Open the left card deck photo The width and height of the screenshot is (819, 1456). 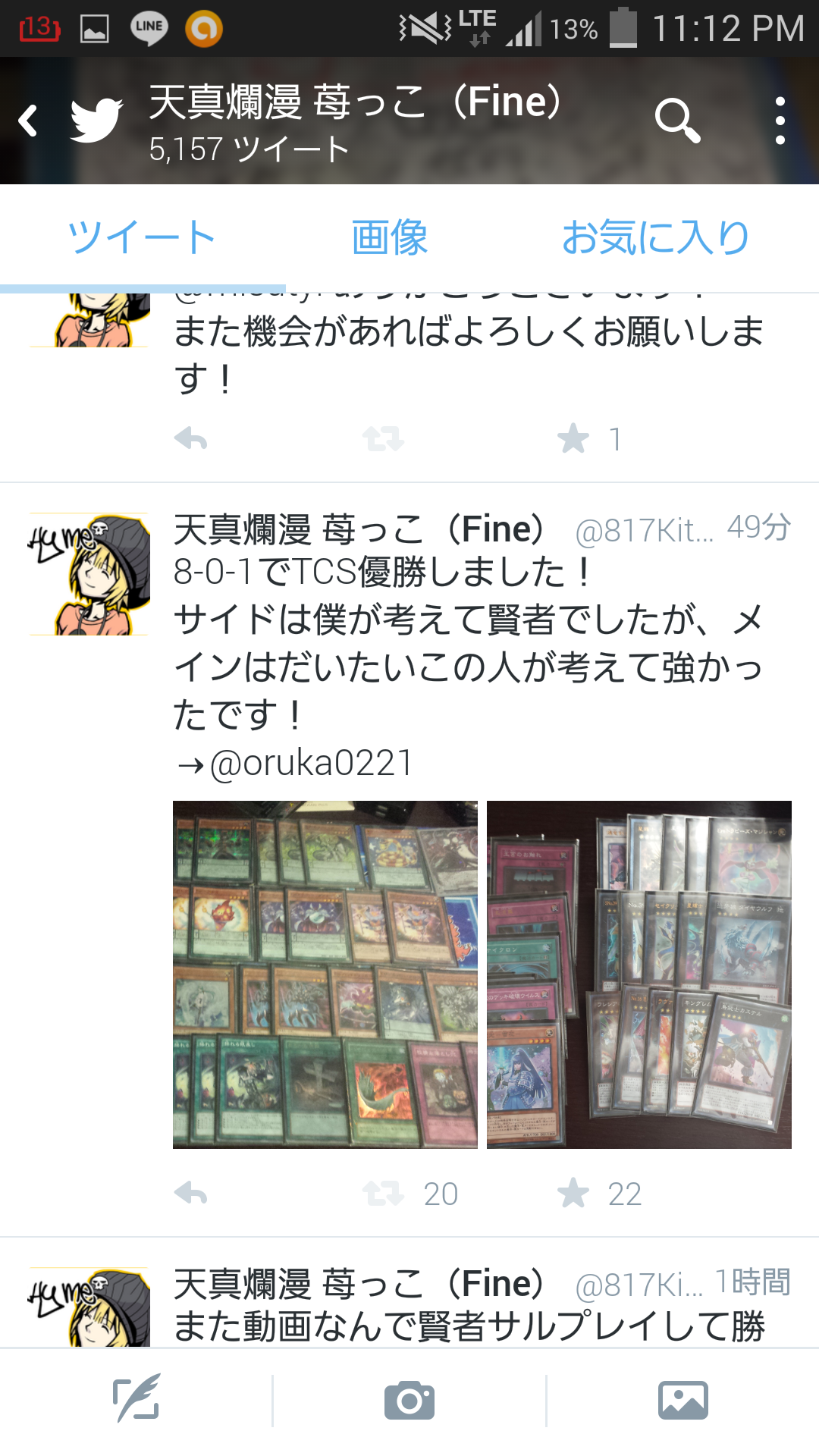point(325,974)
